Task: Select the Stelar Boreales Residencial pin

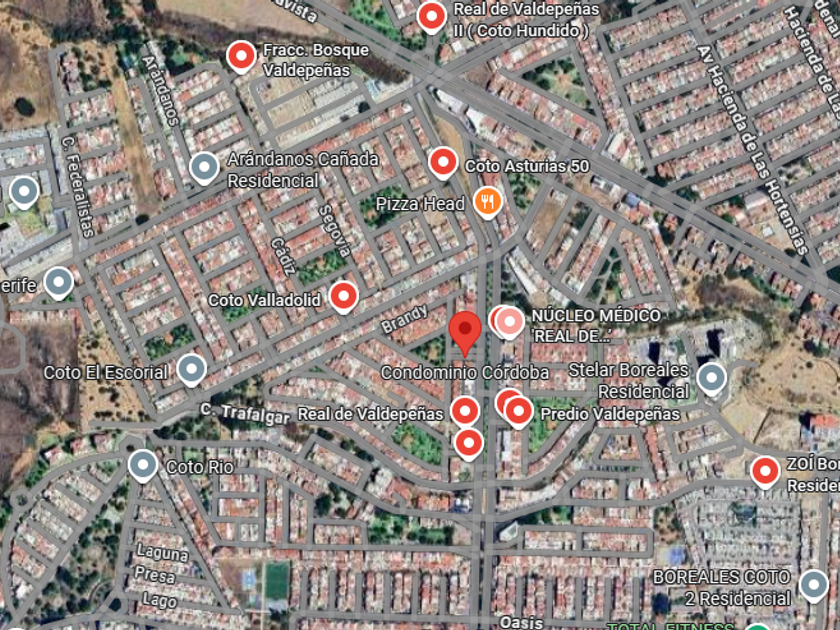Action: coord(711,378)
